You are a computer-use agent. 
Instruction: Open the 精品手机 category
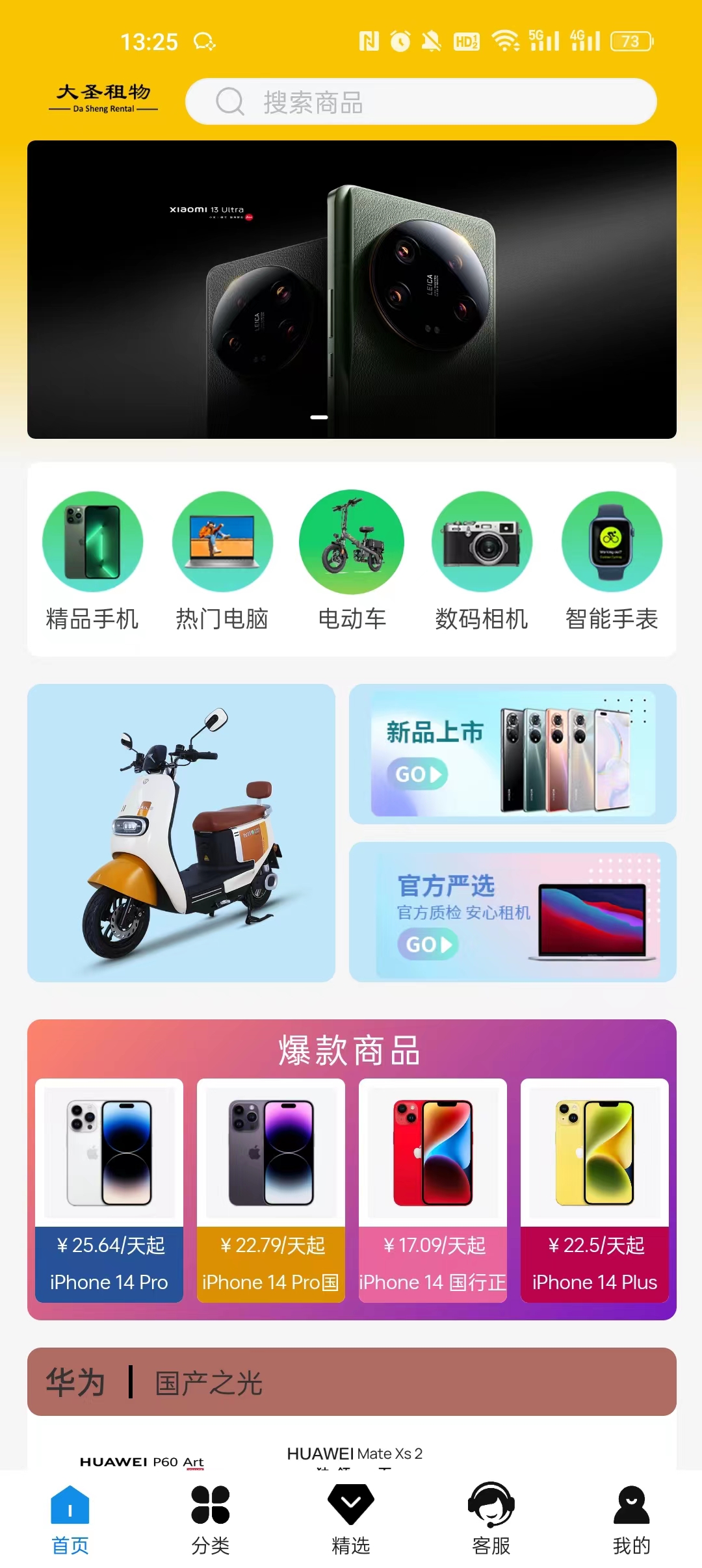click(92, 560)
